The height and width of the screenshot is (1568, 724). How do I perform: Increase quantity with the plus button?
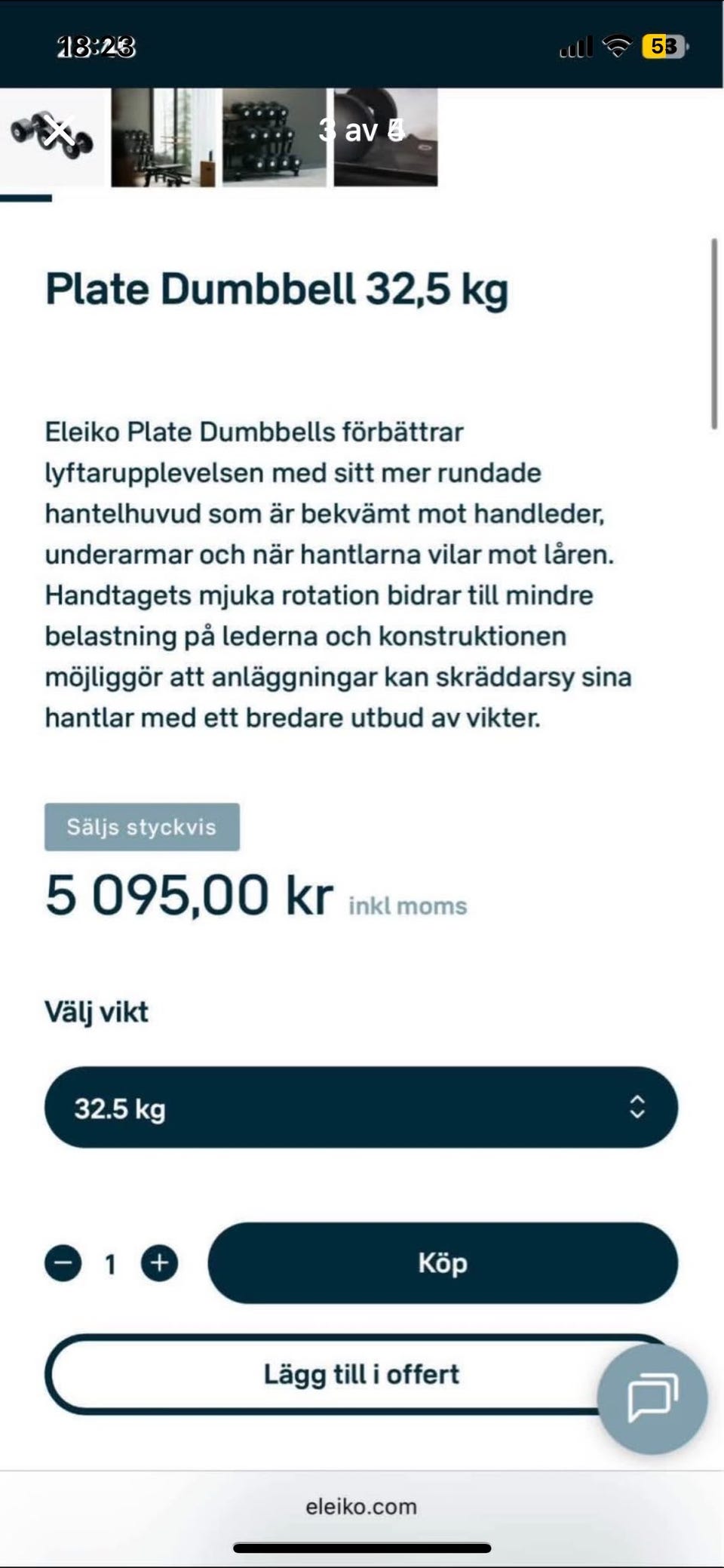coord(160,1263)
